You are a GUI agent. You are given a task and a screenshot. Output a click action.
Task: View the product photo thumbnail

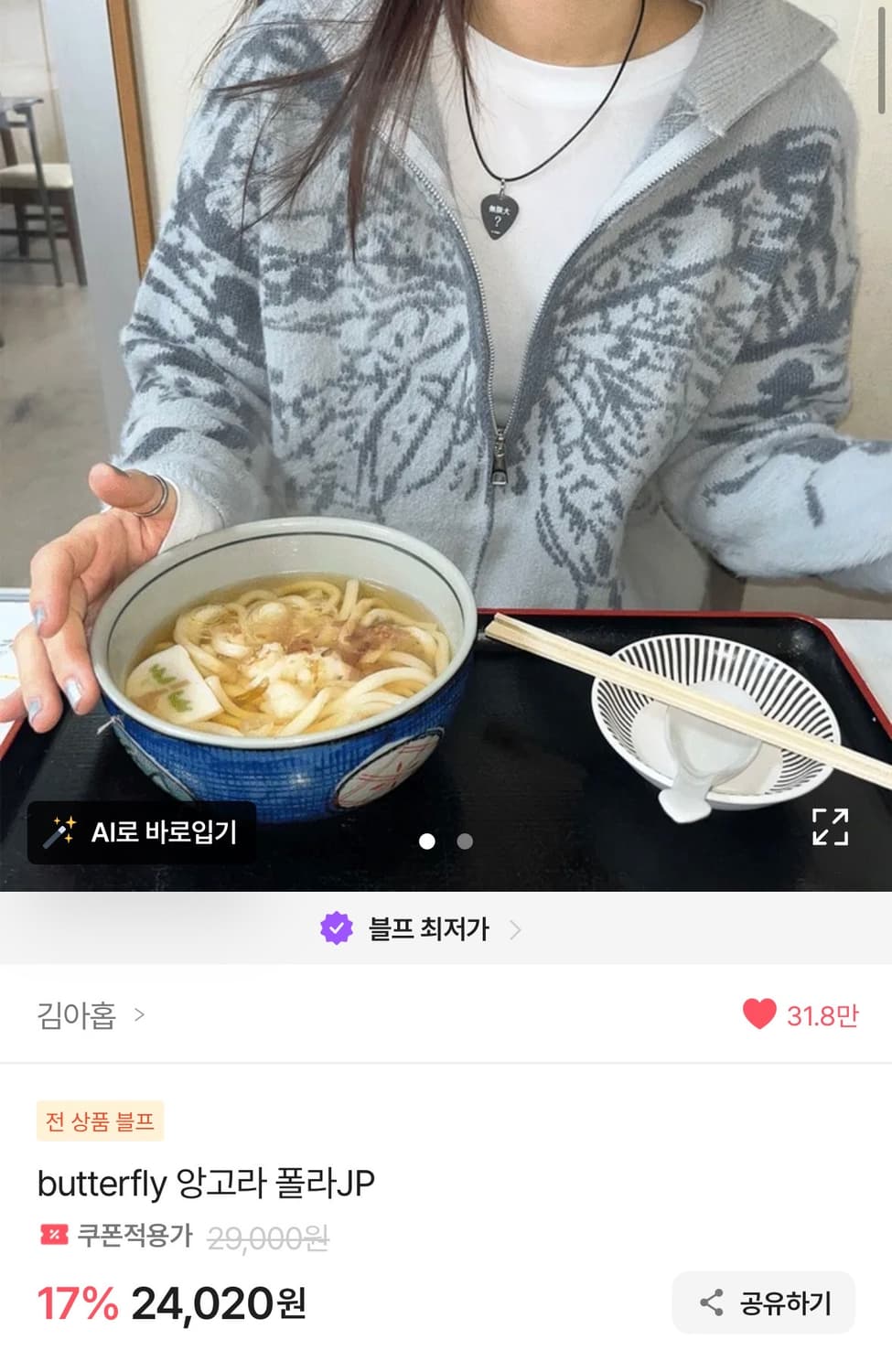coord(446,439)
